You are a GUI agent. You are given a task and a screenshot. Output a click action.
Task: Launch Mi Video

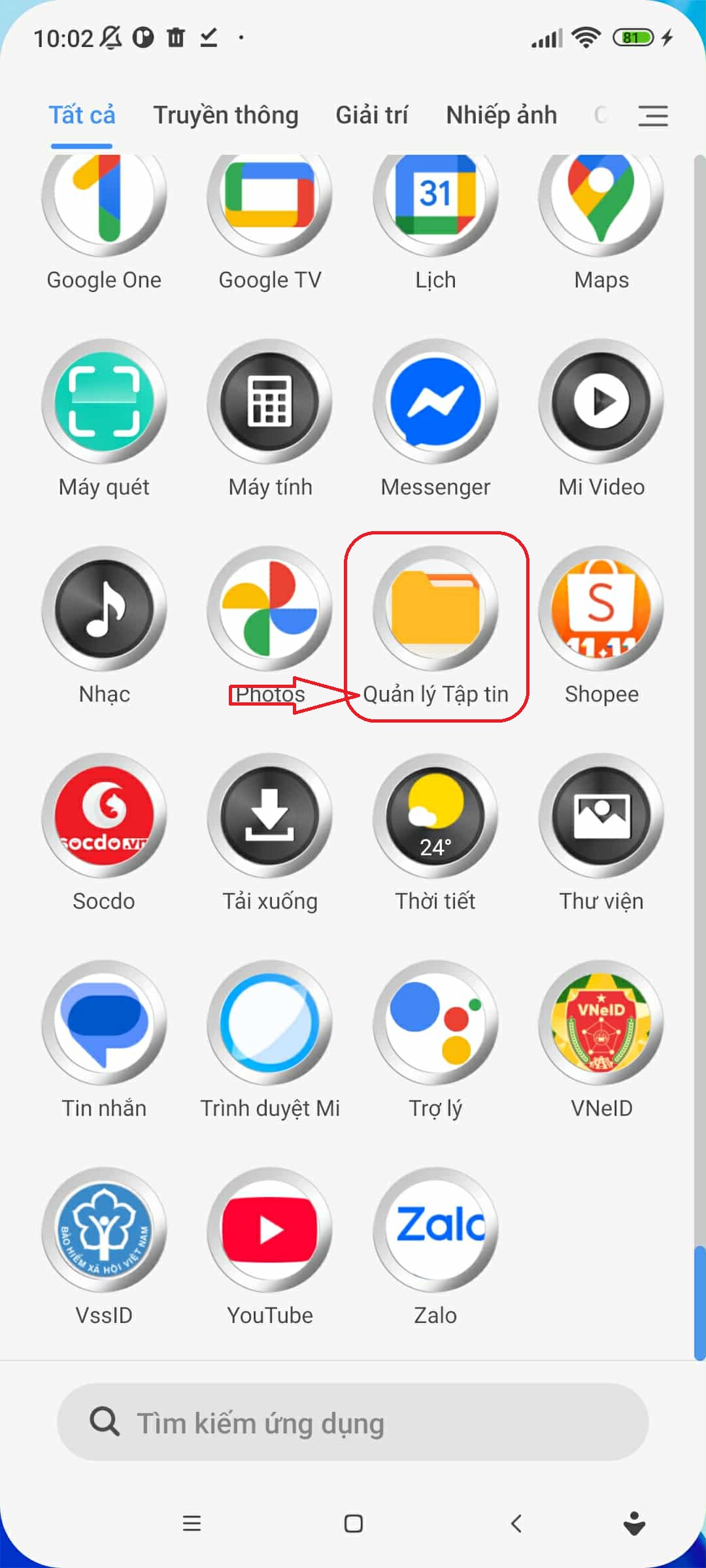601,402
